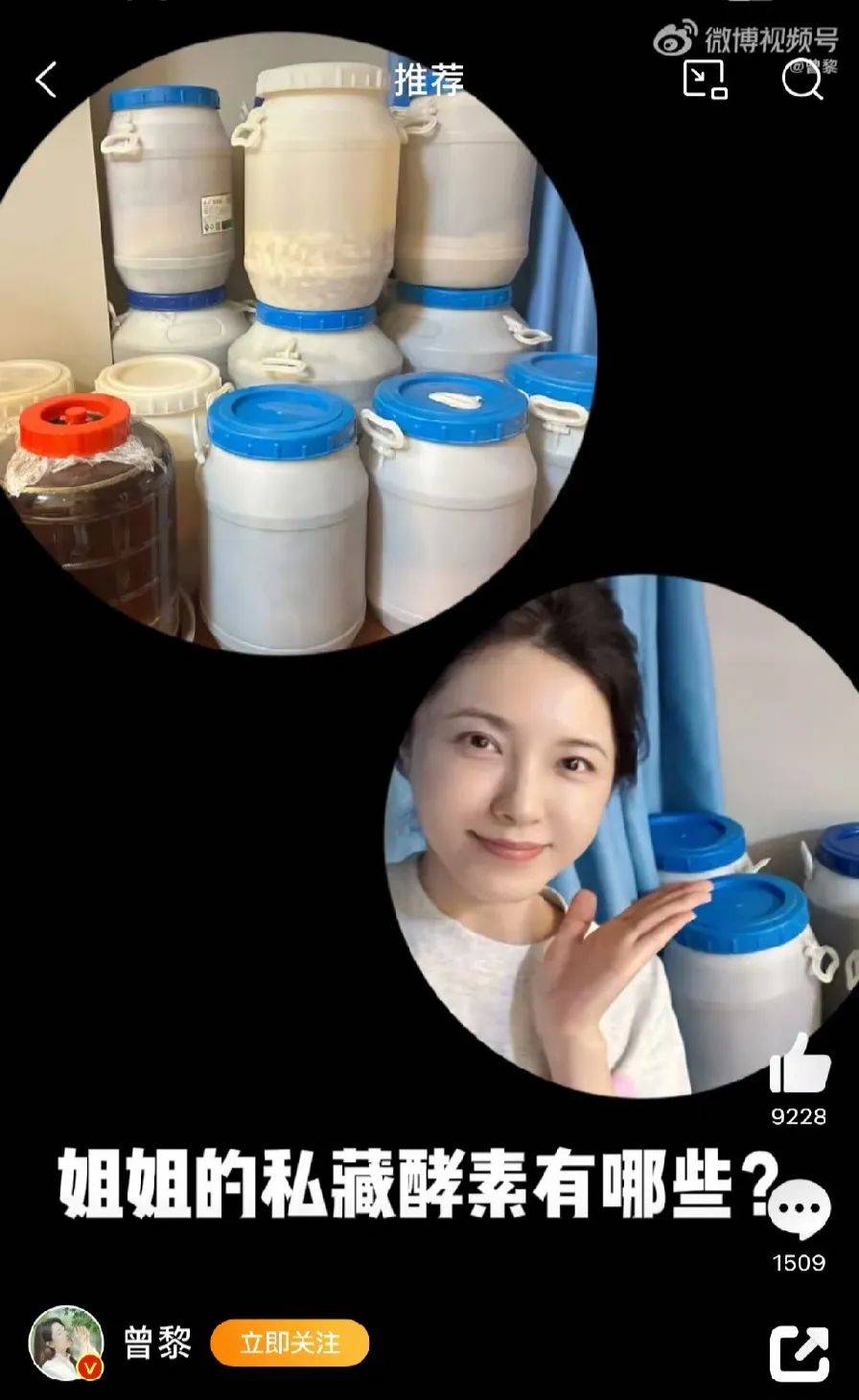Open 曾黎's profile avatar

66,1342
